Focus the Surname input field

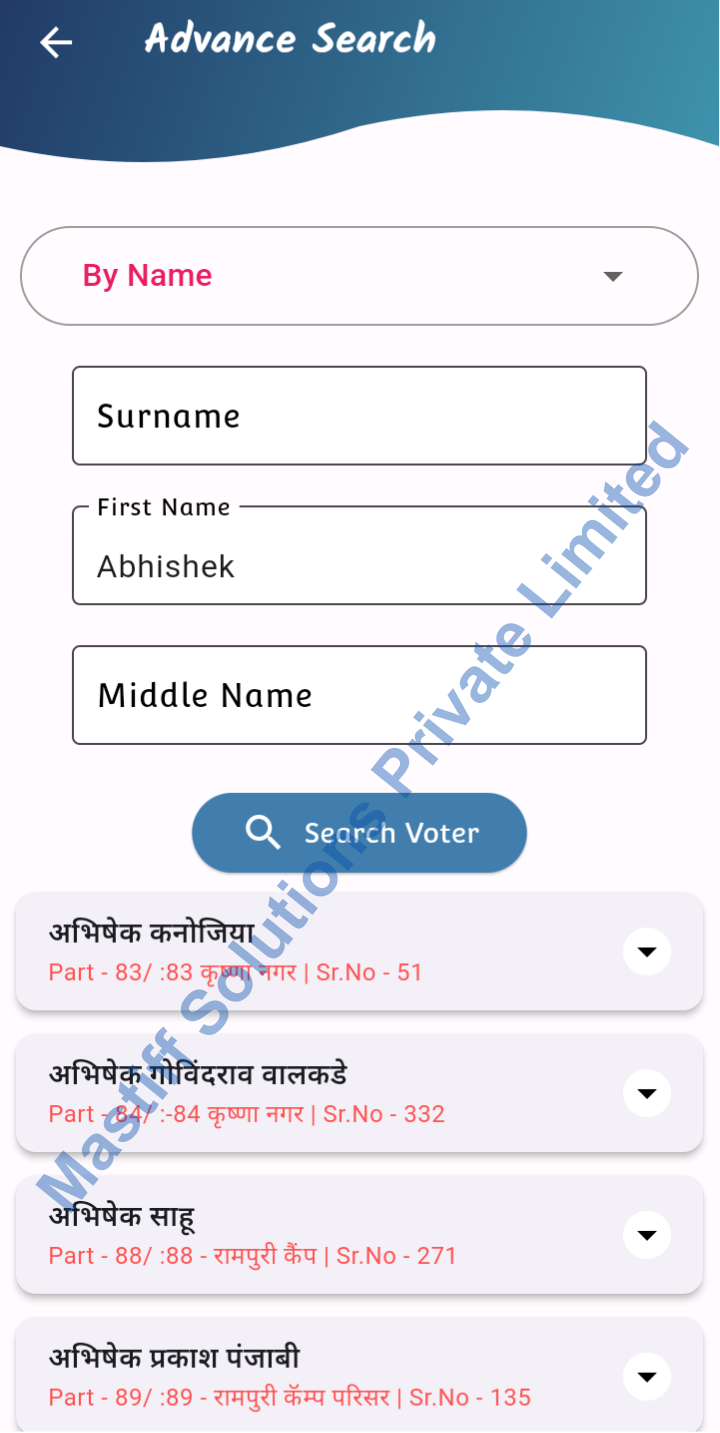click(x=359, y=416)
